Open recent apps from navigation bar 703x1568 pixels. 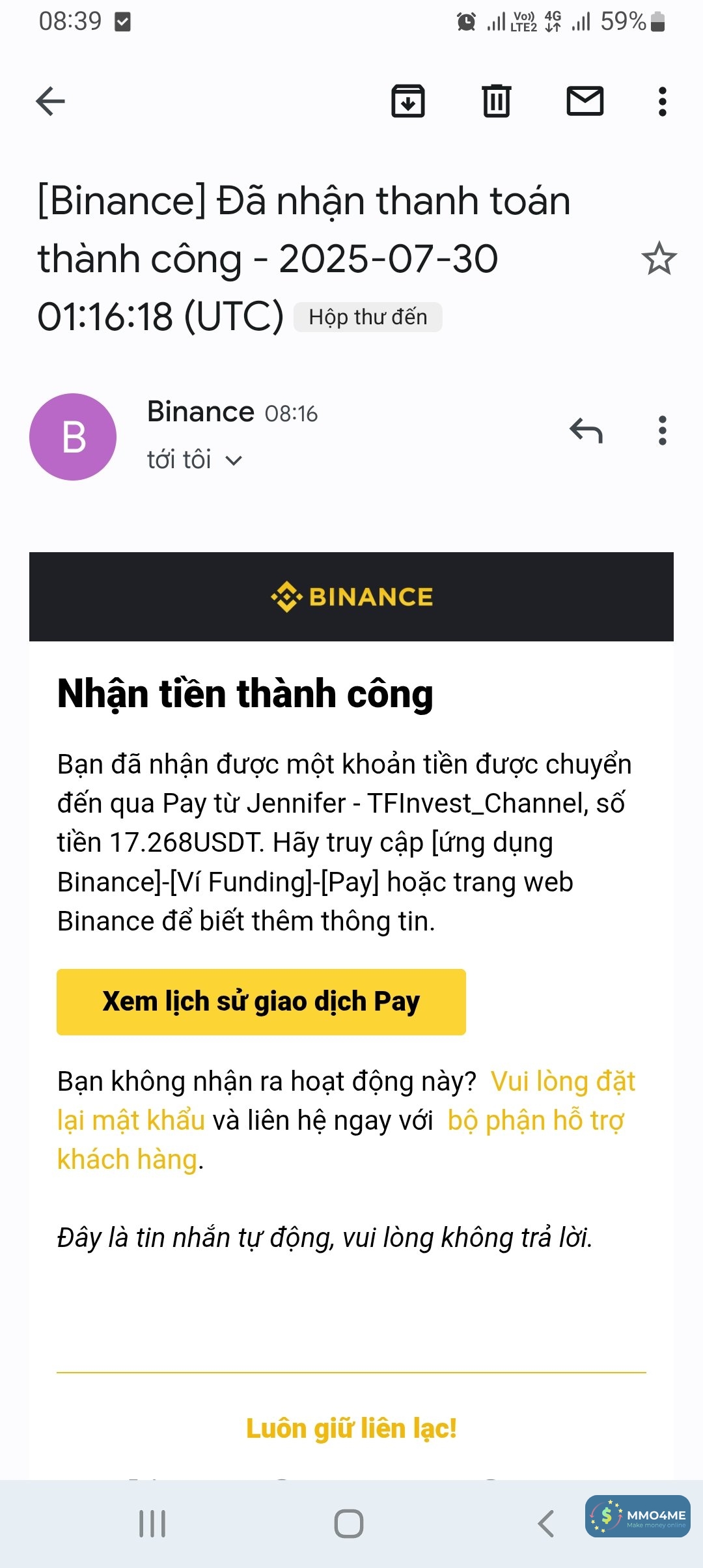152,1524
